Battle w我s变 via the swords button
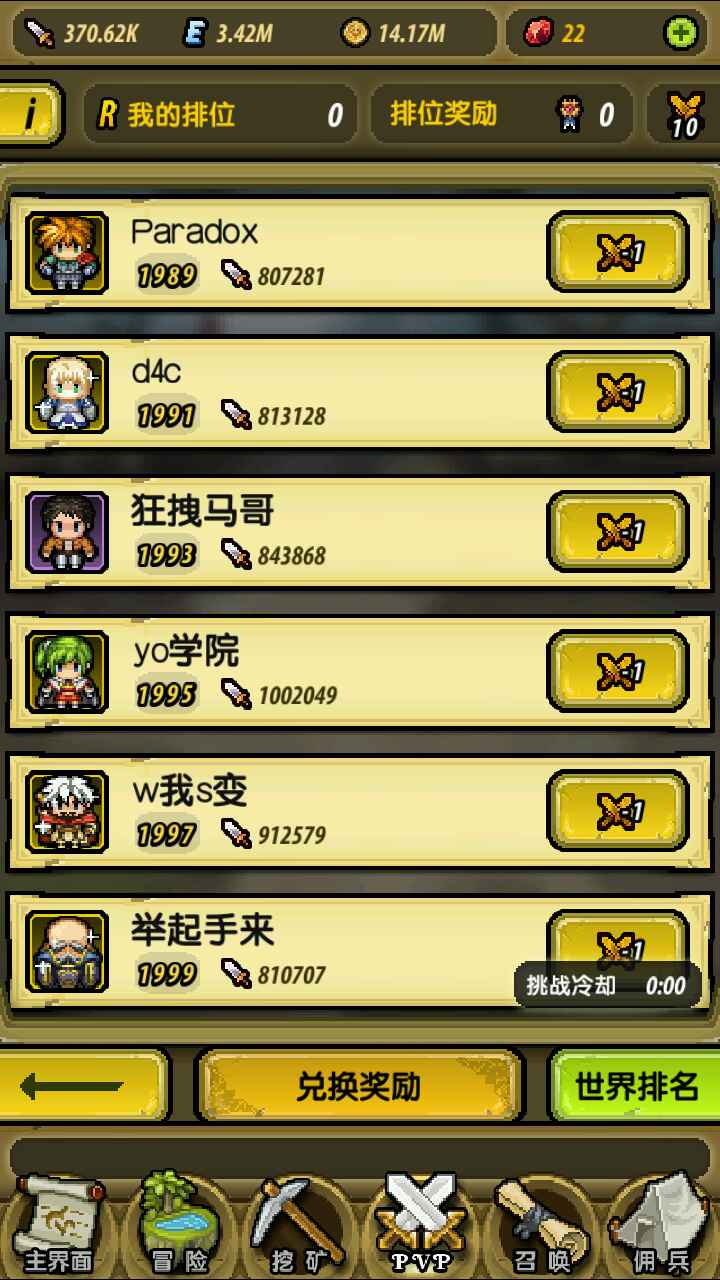720x1280 pixels. [x=617, y=811]
